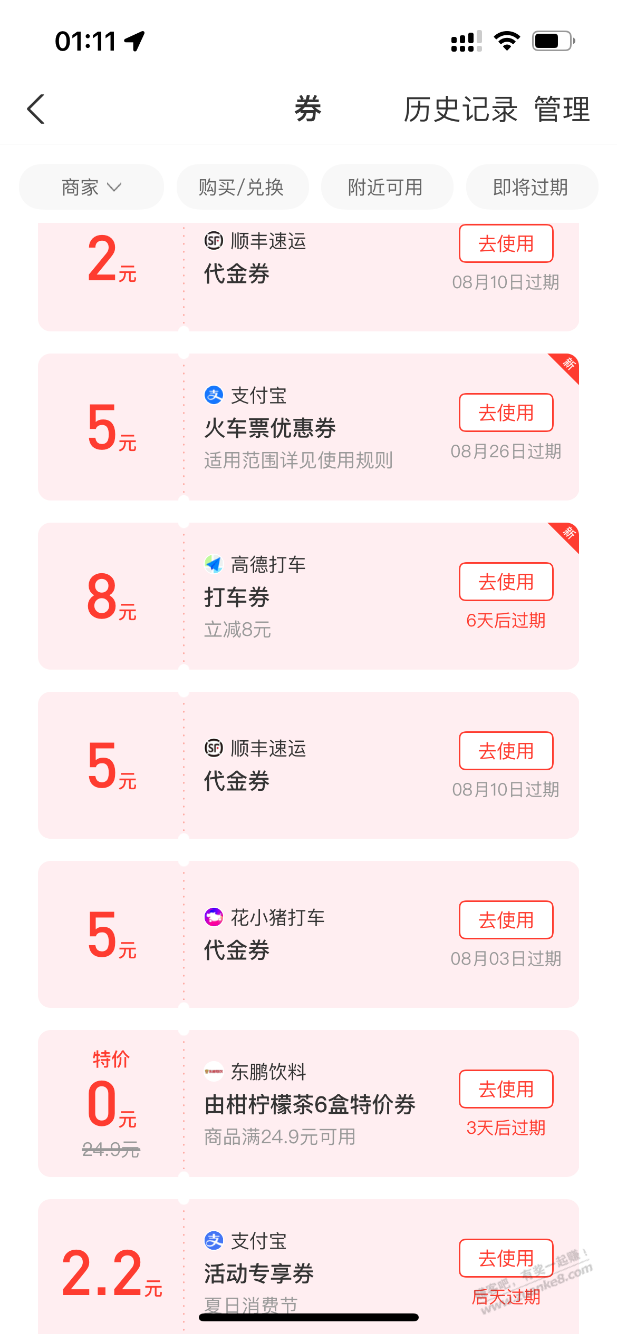Filter by 附近可用 coupons
This screenshot has height=1334, width=617.
[x=386, y=187]
